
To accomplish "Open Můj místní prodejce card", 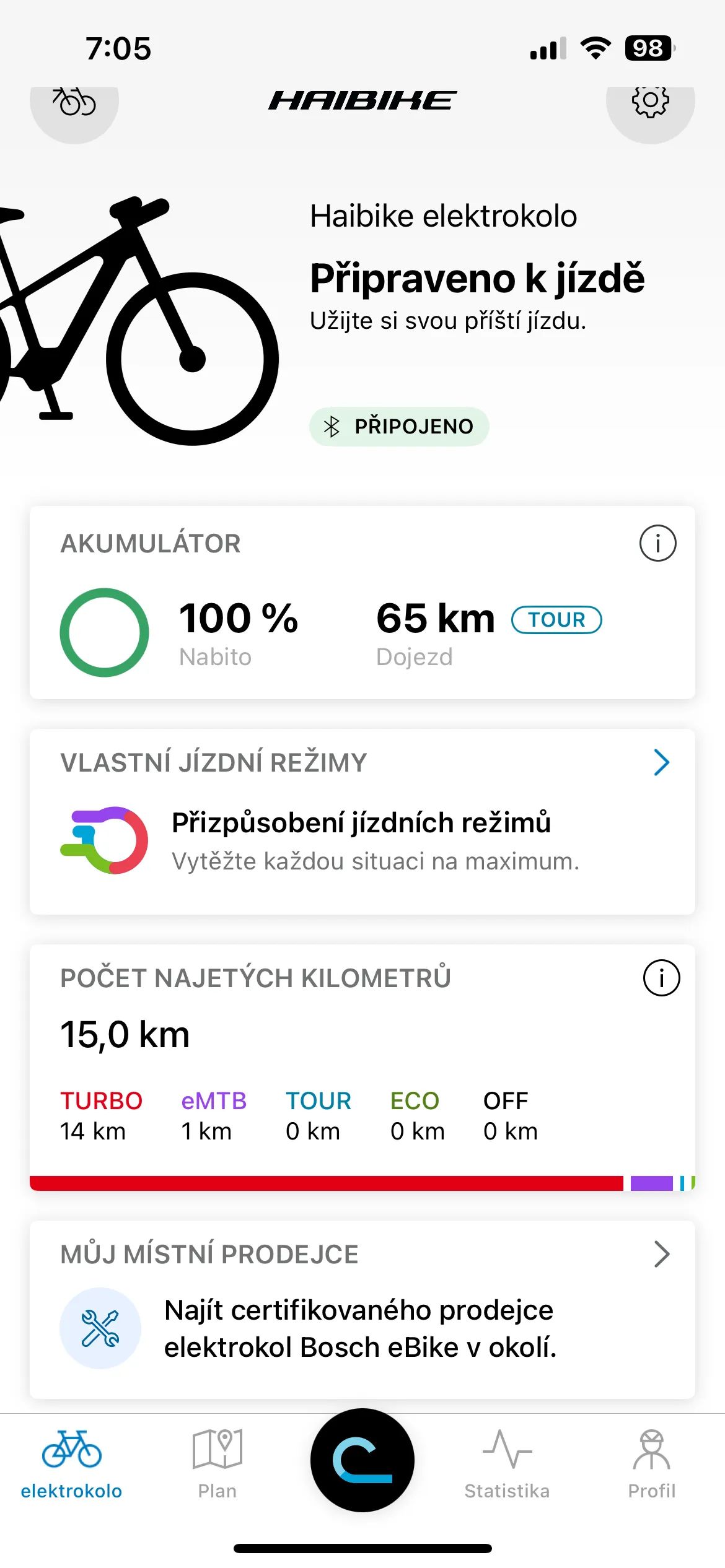I will click(x=362, y=1309).
